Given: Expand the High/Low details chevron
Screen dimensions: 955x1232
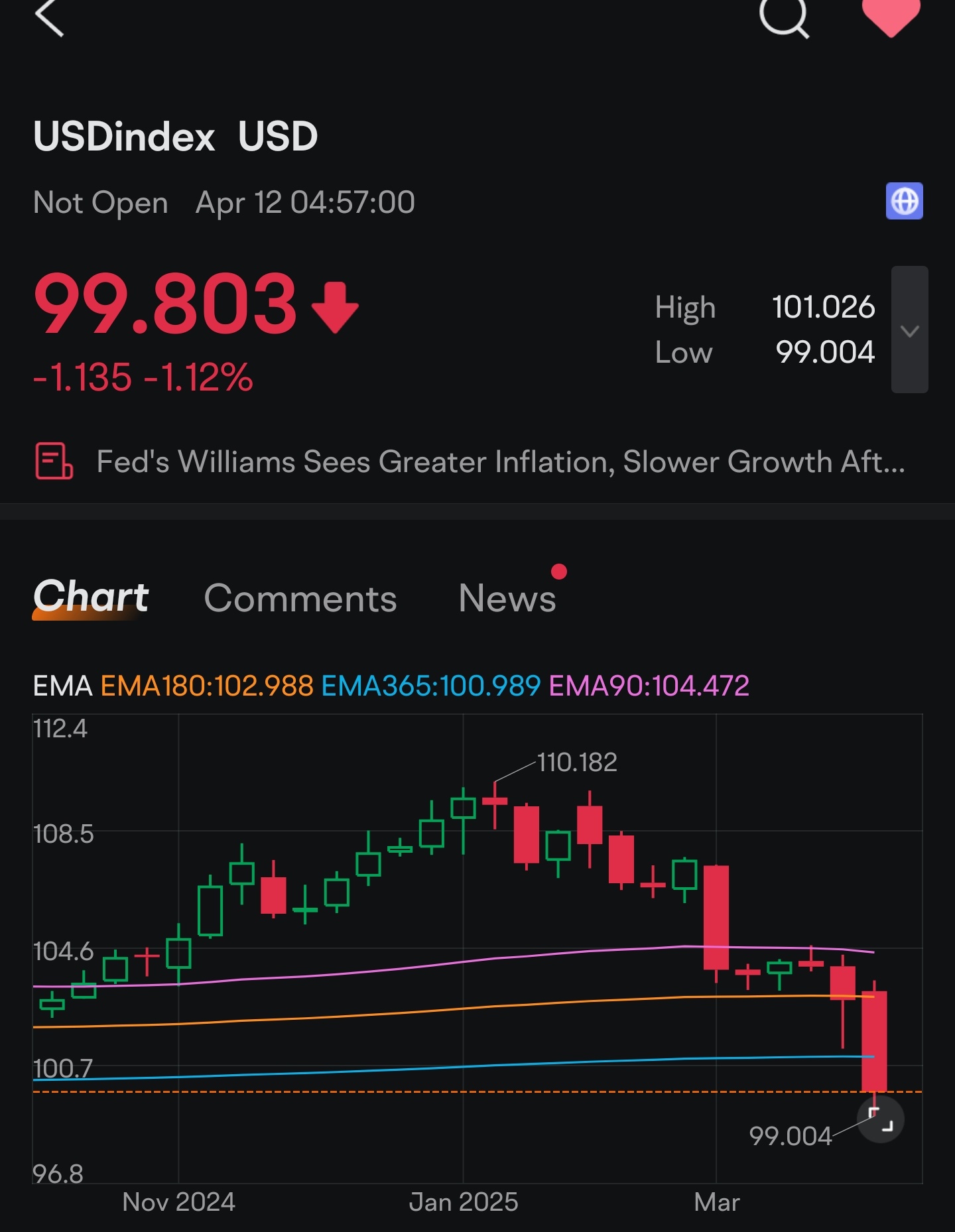Looking at the screenshot, I should [x=909, y=330].
